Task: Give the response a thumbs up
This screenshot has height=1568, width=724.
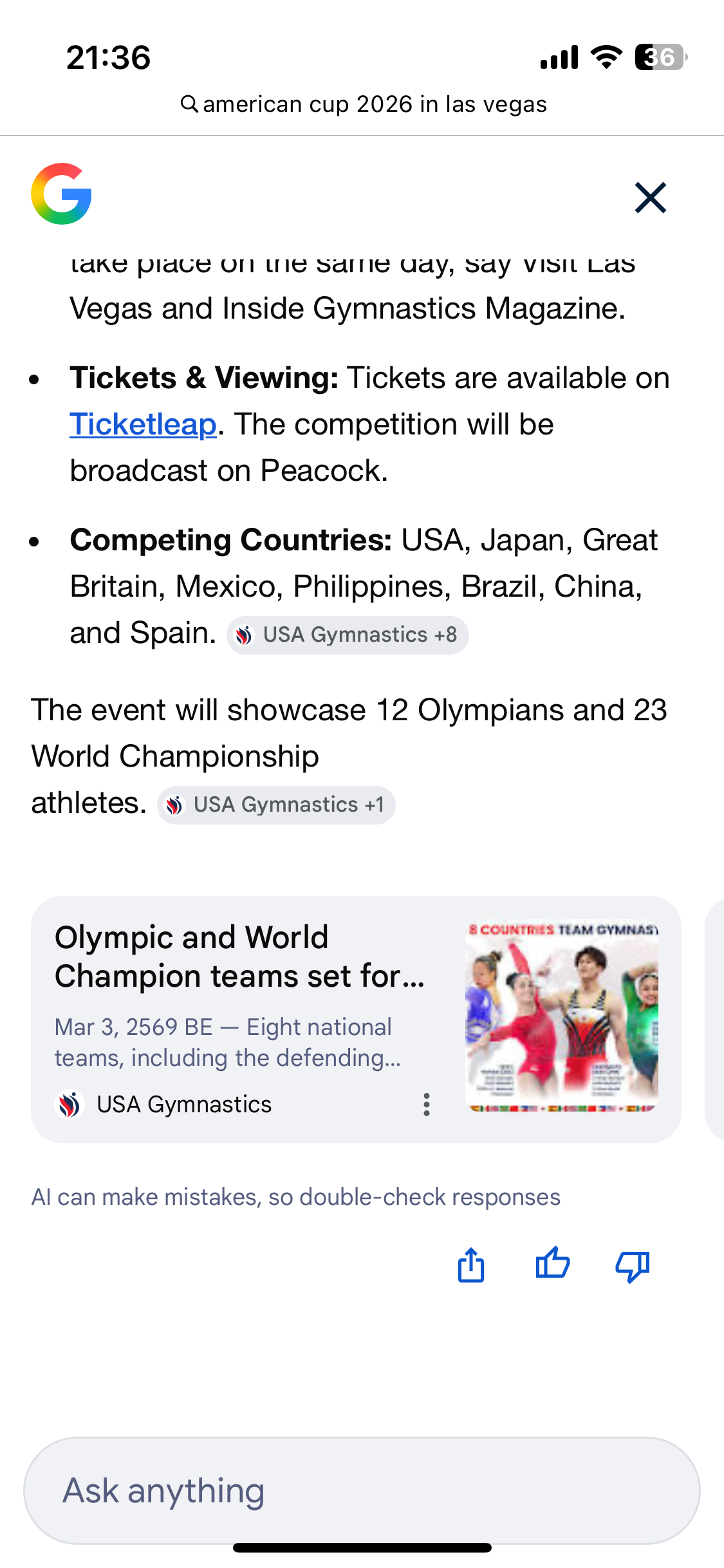Action: 552,1264
